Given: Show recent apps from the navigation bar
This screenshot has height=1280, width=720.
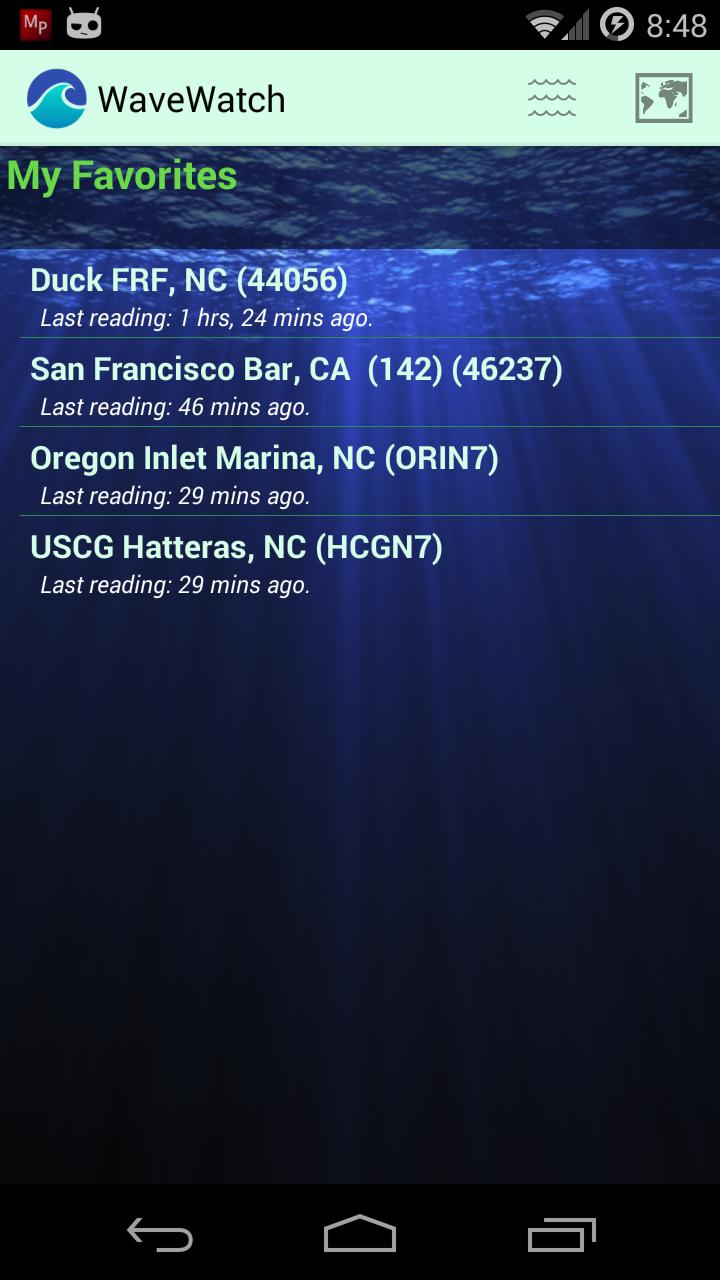Looking at the screenshot, I should (x=561, y=1235).
